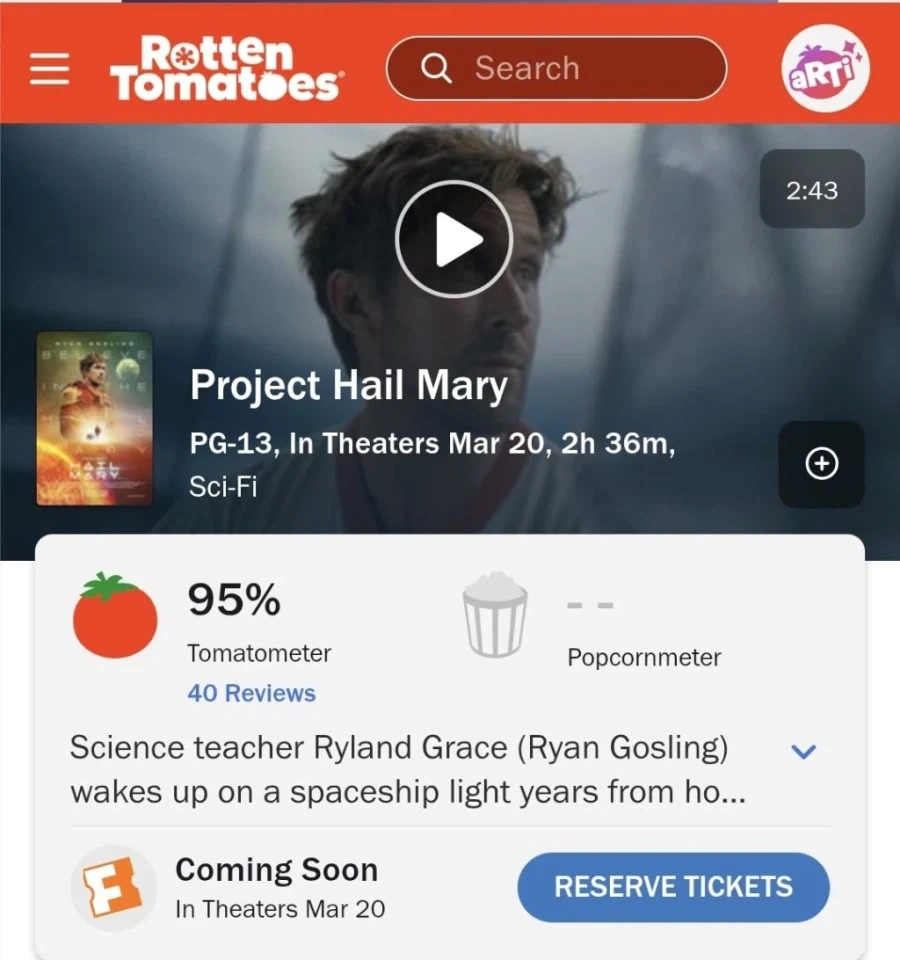Image resolution: width=900 pixels, height=960 pixels.
Task: Open the 40 Reviews link
Action: (251, 693)
